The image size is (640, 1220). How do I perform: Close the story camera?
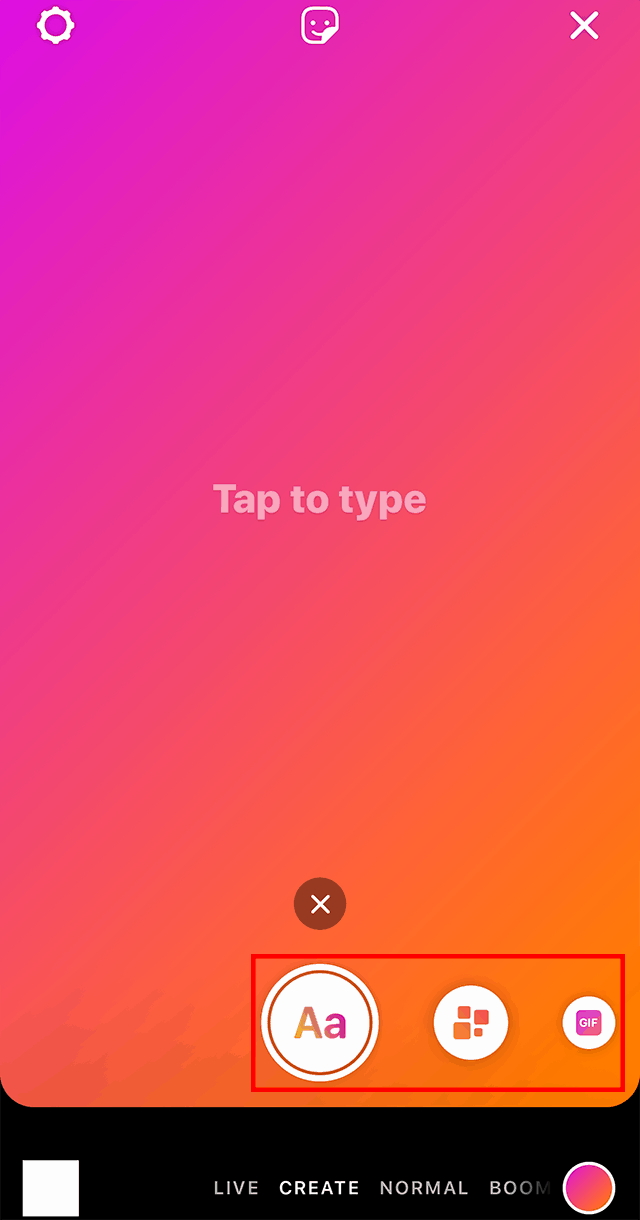coord(584,26)
